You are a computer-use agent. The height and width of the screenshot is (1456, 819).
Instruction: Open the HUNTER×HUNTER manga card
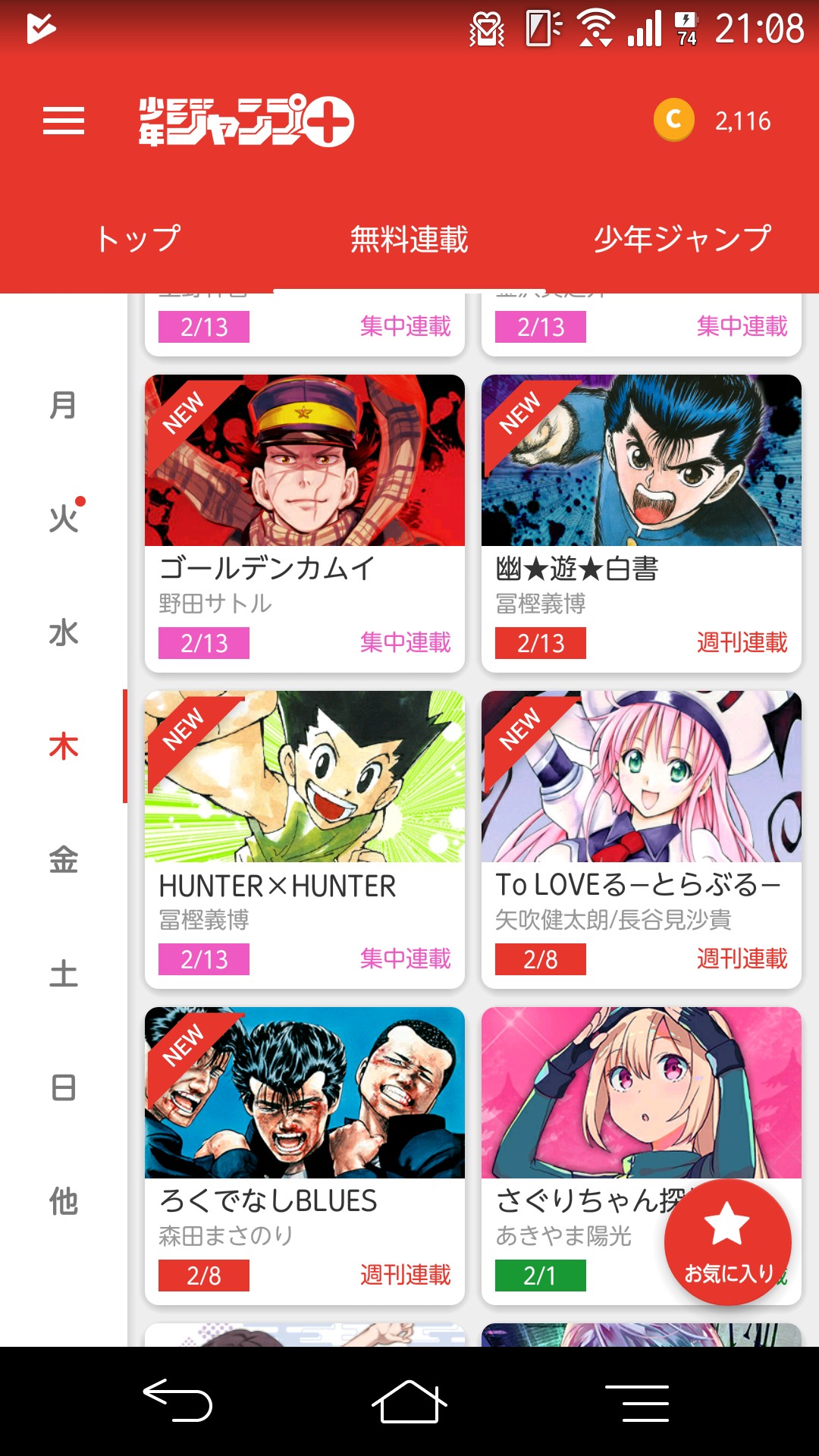coord(304,839)
